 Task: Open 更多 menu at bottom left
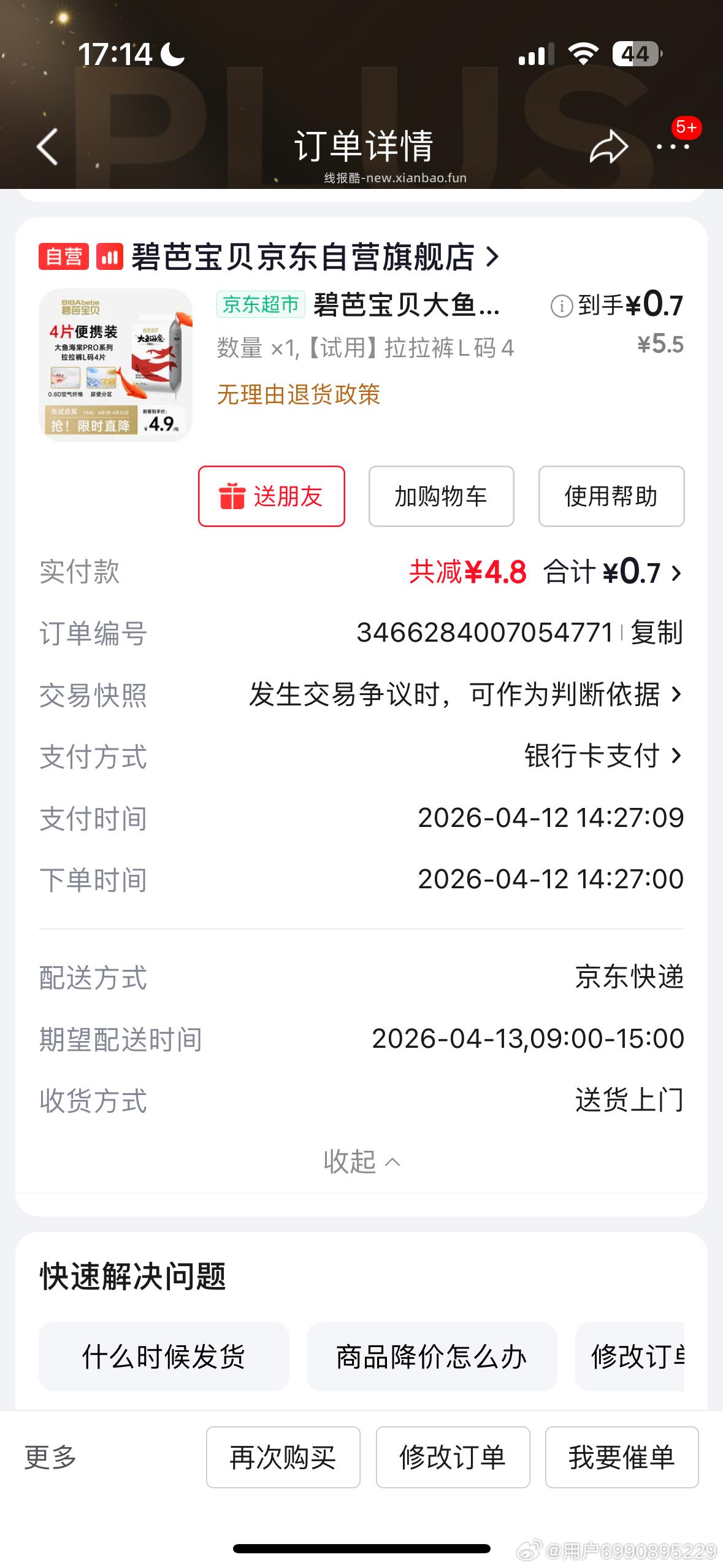(x=50, y=1459)
